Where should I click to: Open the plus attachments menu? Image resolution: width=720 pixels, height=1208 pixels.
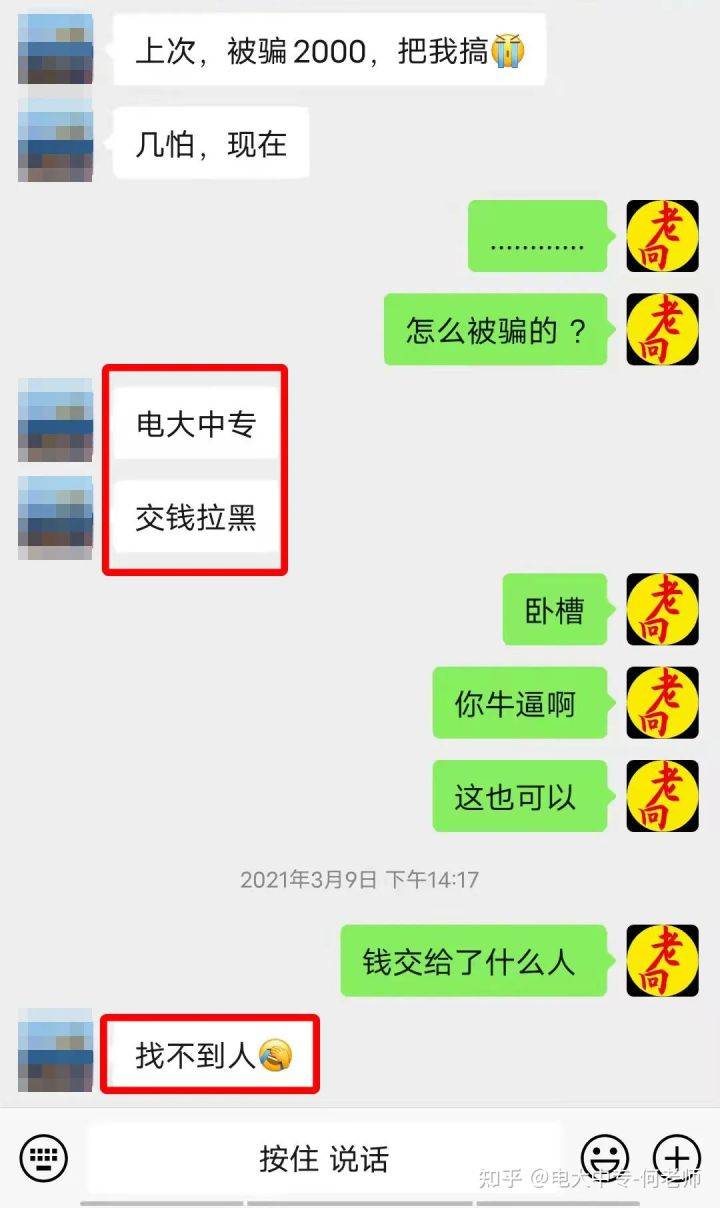pos(676,1159)
